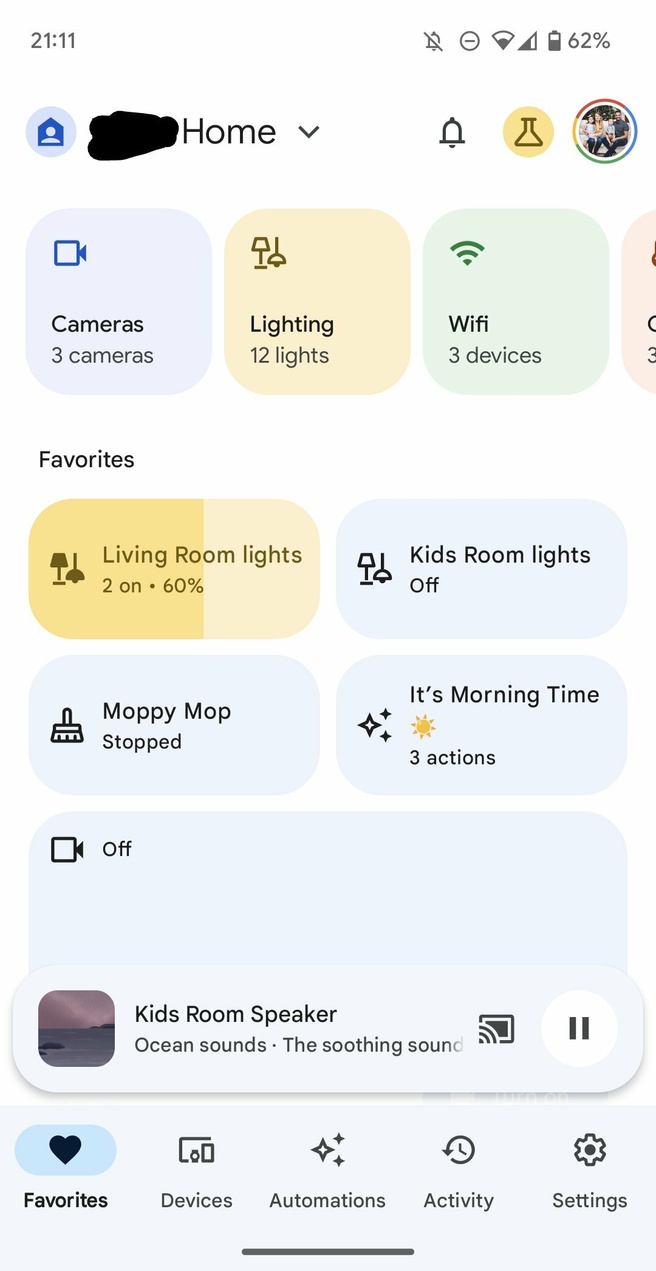
Task: Switch to the Devices tab
Action: coord(196,1170)
